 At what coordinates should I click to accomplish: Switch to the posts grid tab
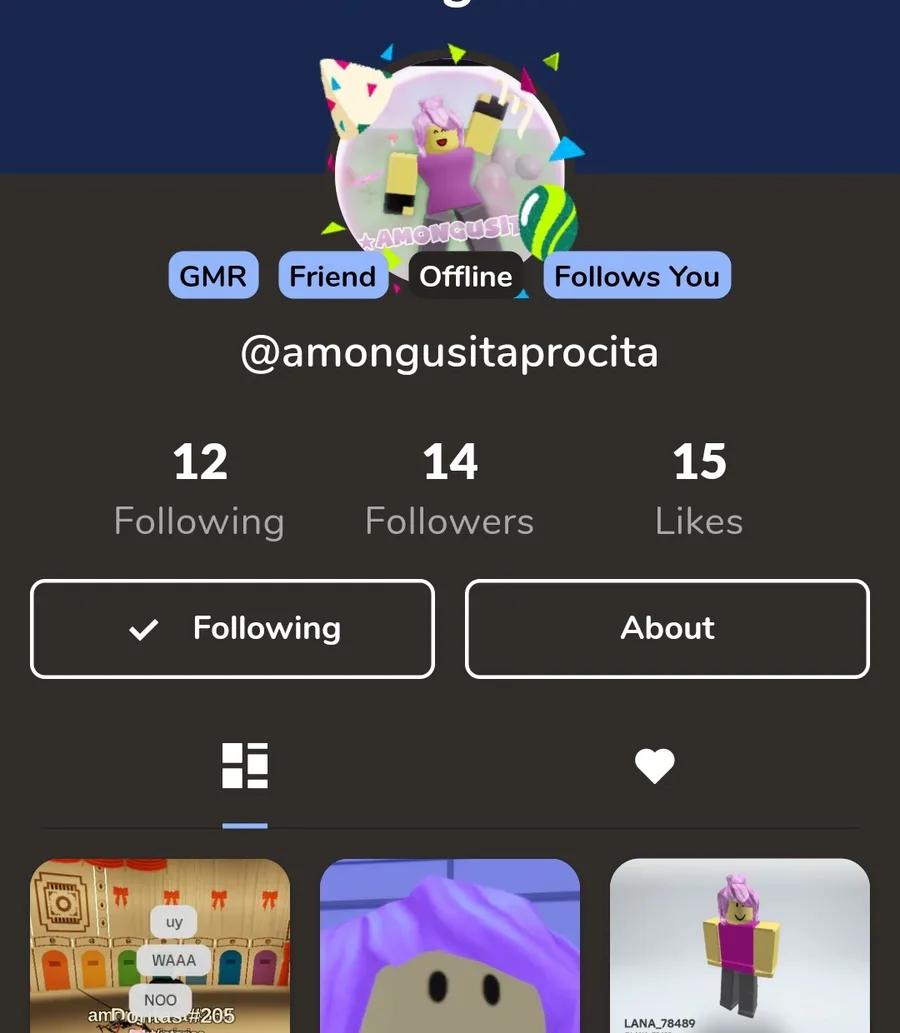245,767
